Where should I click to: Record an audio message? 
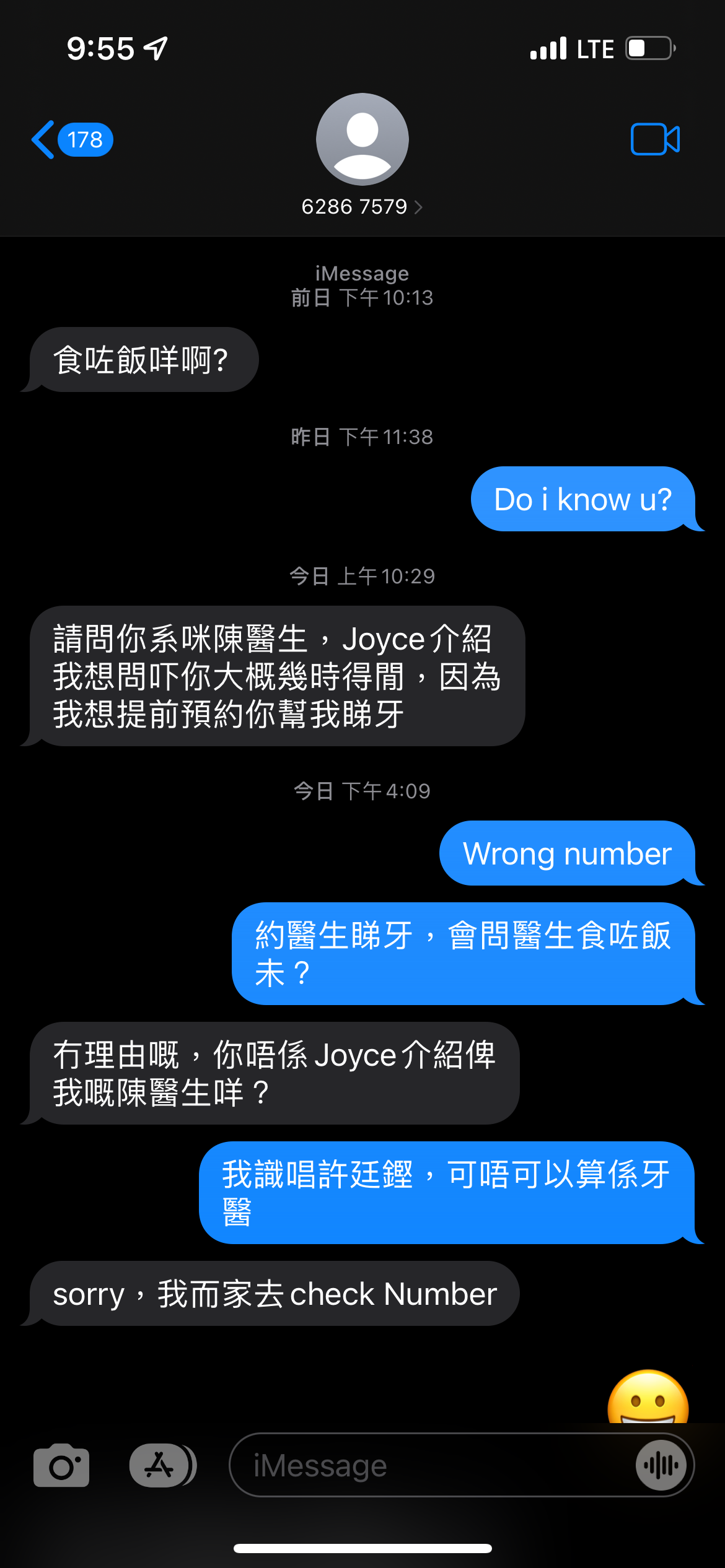[661, 1465]
